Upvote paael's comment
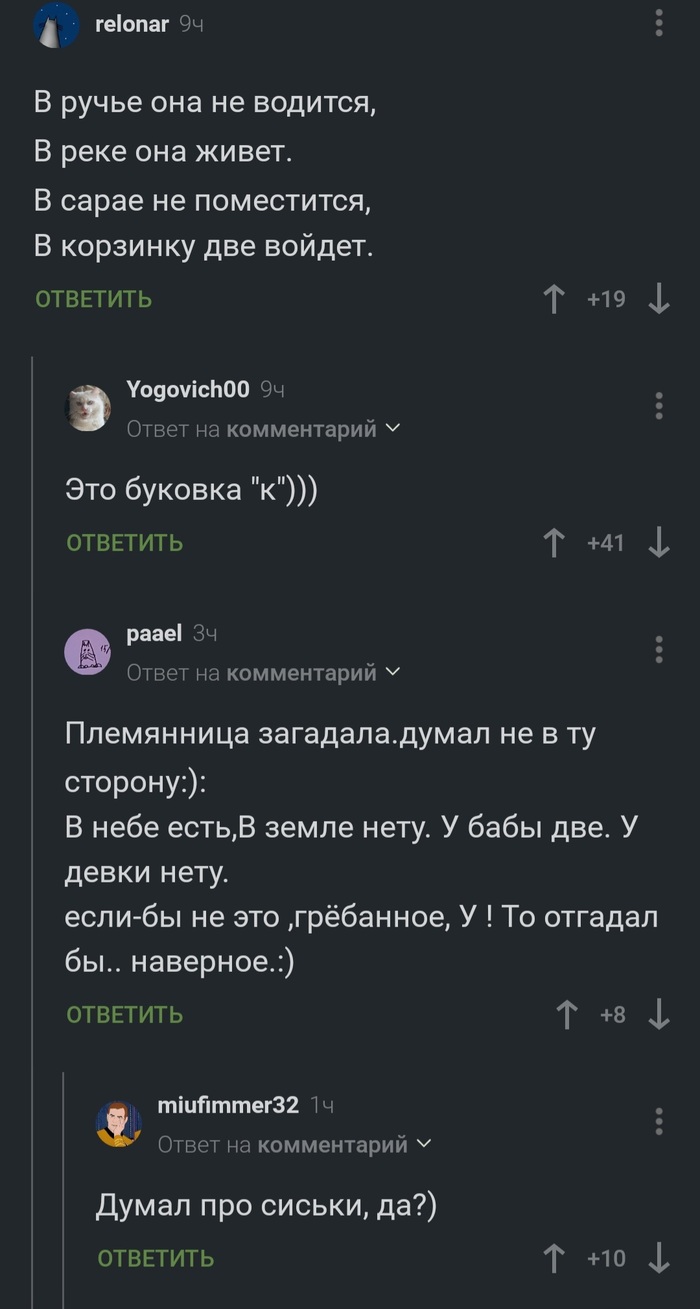The width and height of the screenshot is (700, 1309). pyautogui.click(x=567, y=1015)
